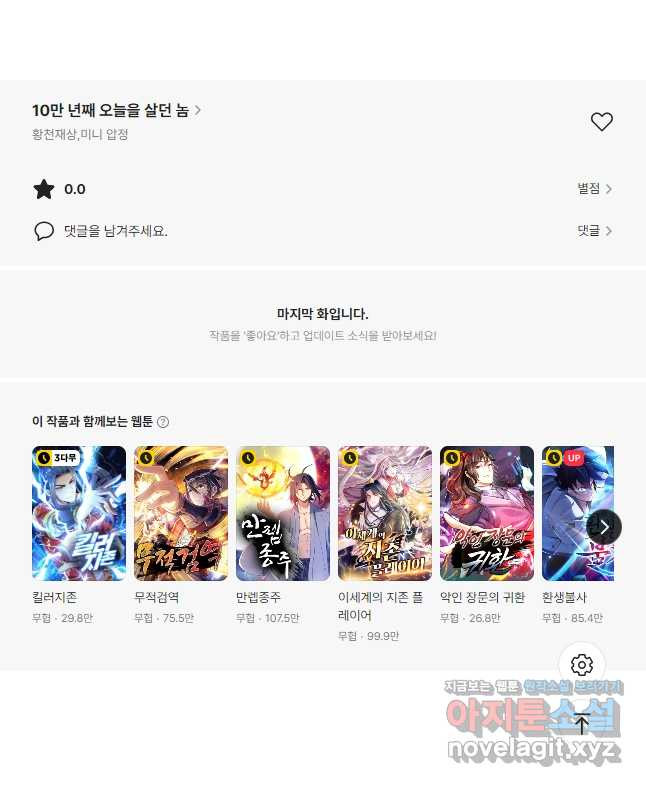Open the 만렙종주 webtoon card
646x787 pixels.
click(283, 514)
